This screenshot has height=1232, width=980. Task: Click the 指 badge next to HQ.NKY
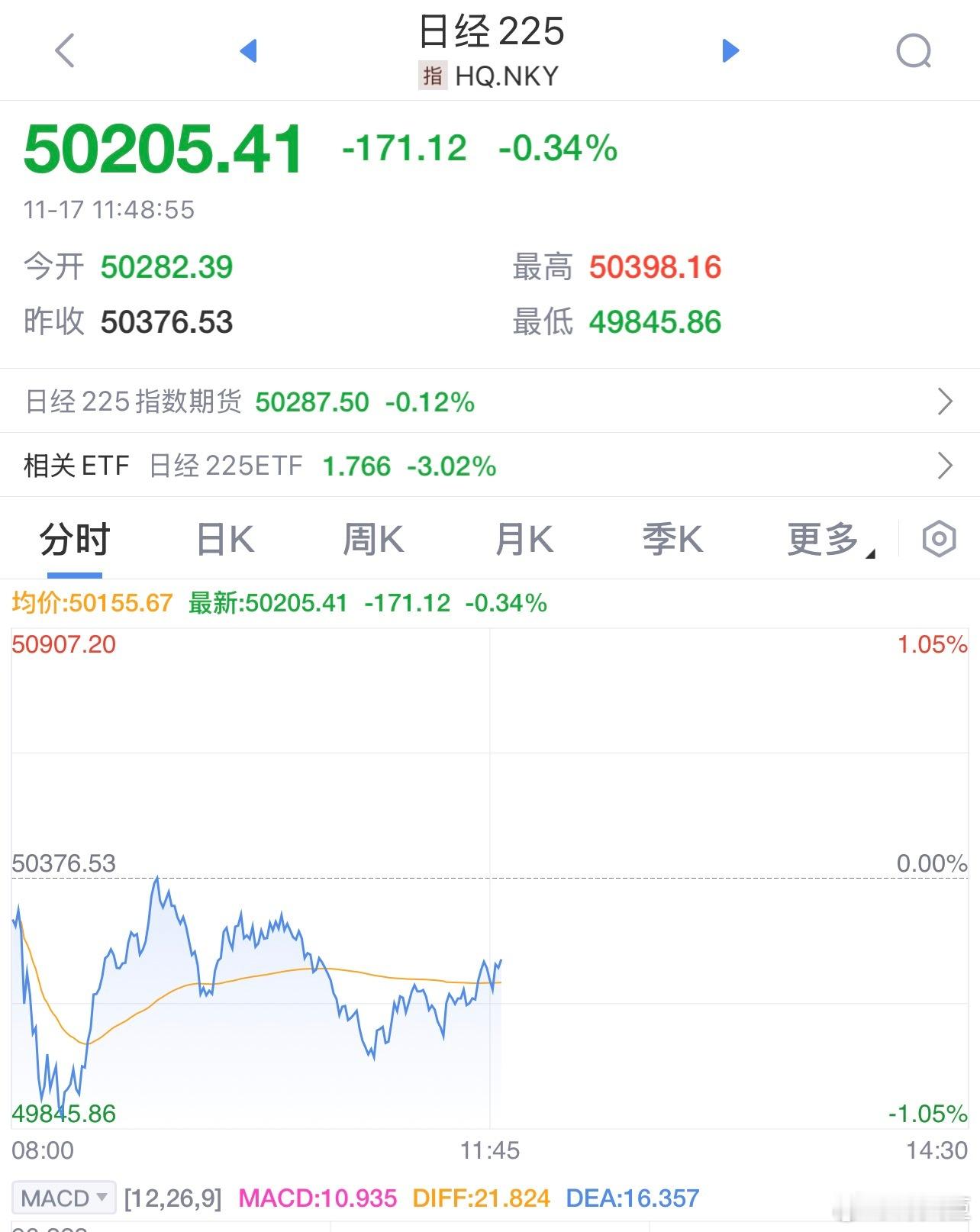(x=432, y=76)
